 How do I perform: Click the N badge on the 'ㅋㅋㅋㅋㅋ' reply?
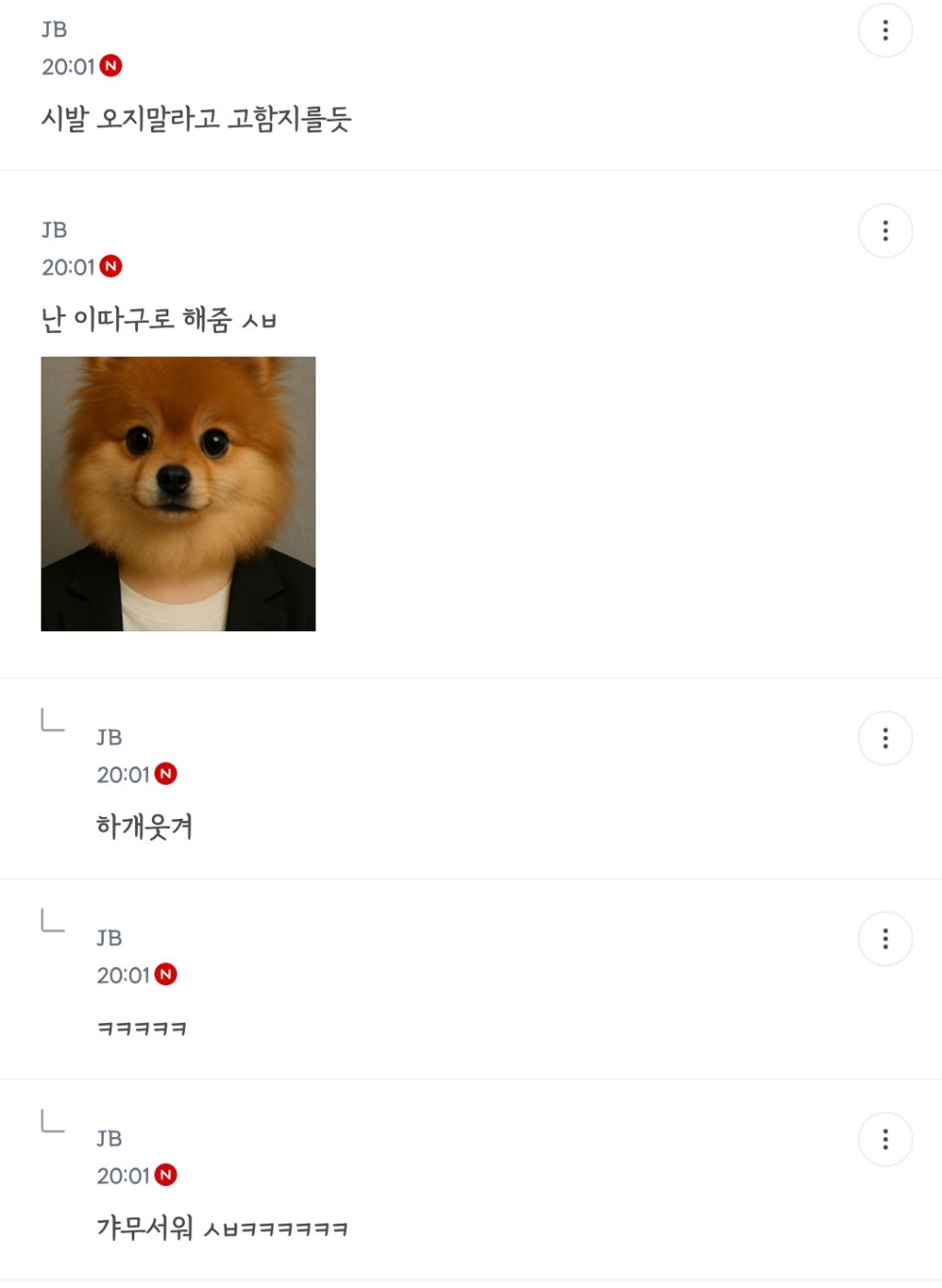(167, 976)
